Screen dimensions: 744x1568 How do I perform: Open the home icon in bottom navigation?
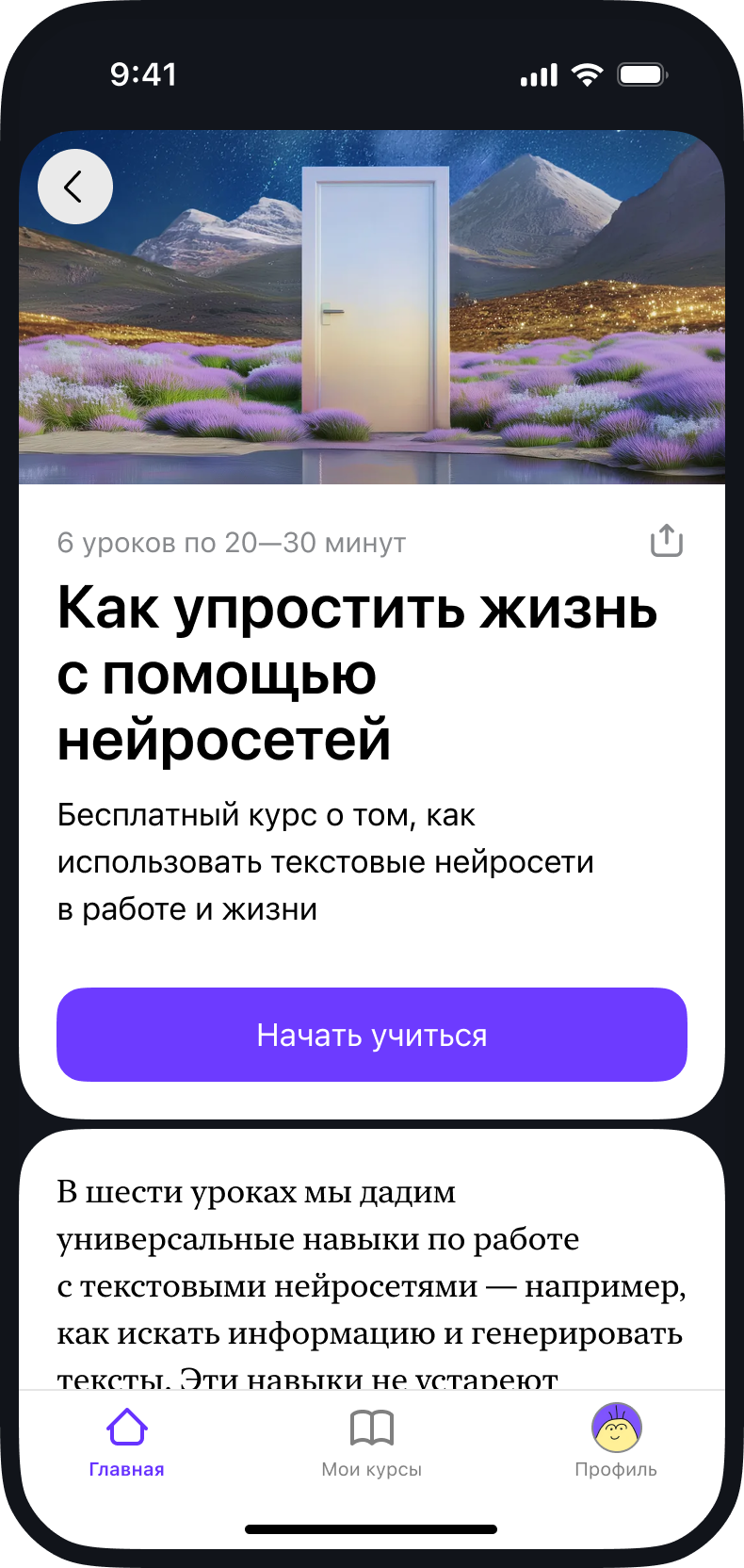click(x=126, y=1428)
